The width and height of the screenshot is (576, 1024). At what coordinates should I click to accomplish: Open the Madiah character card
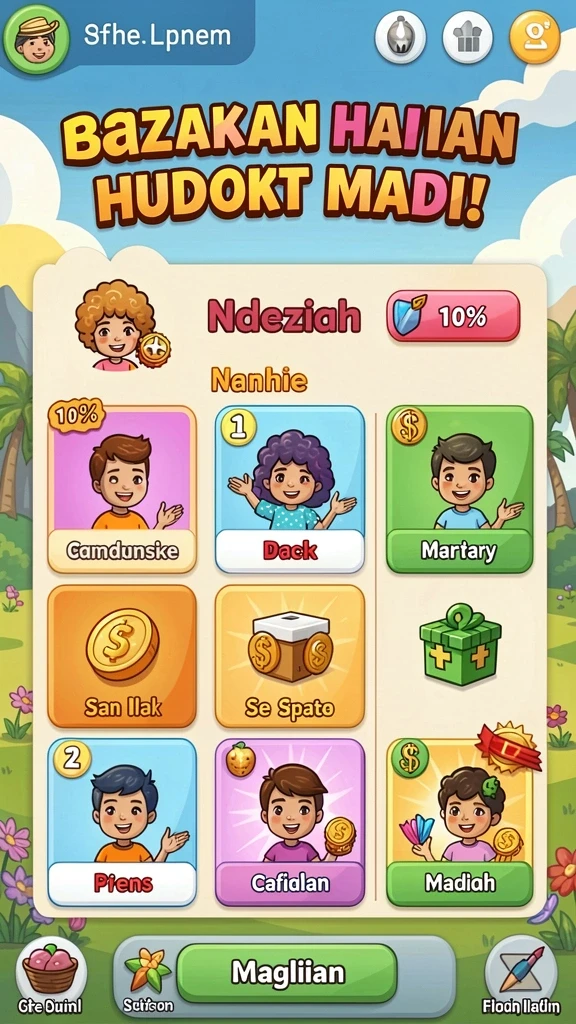tap(460, 823)
